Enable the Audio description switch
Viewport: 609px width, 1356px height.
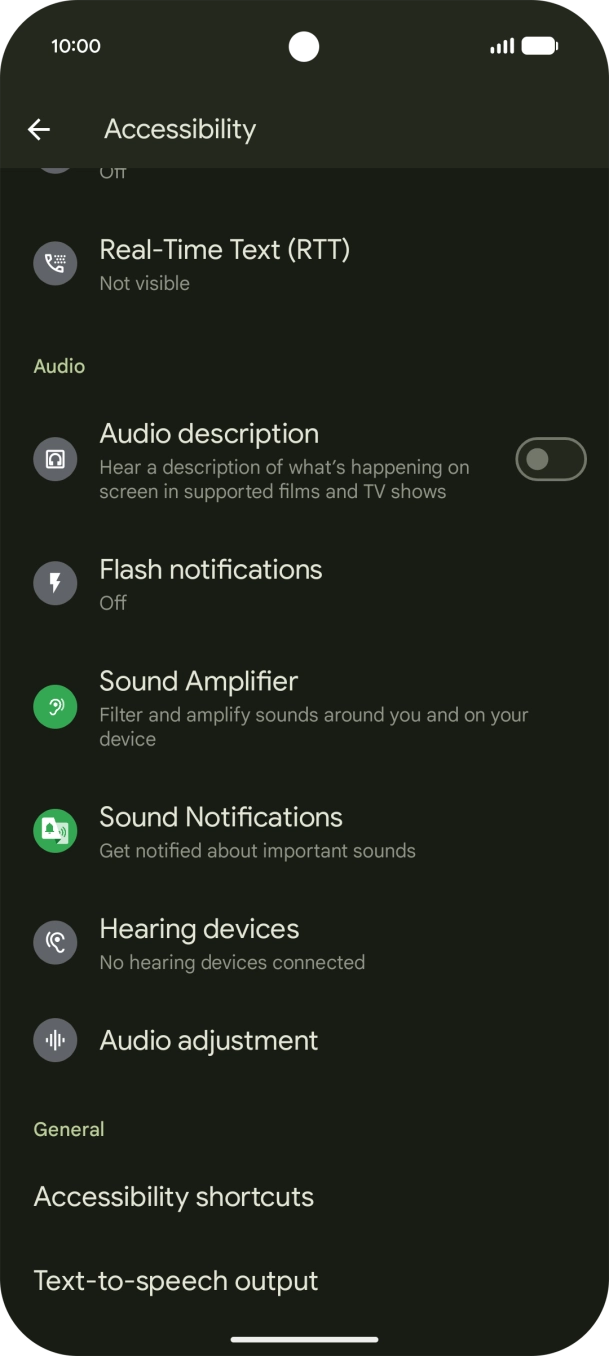550,460
